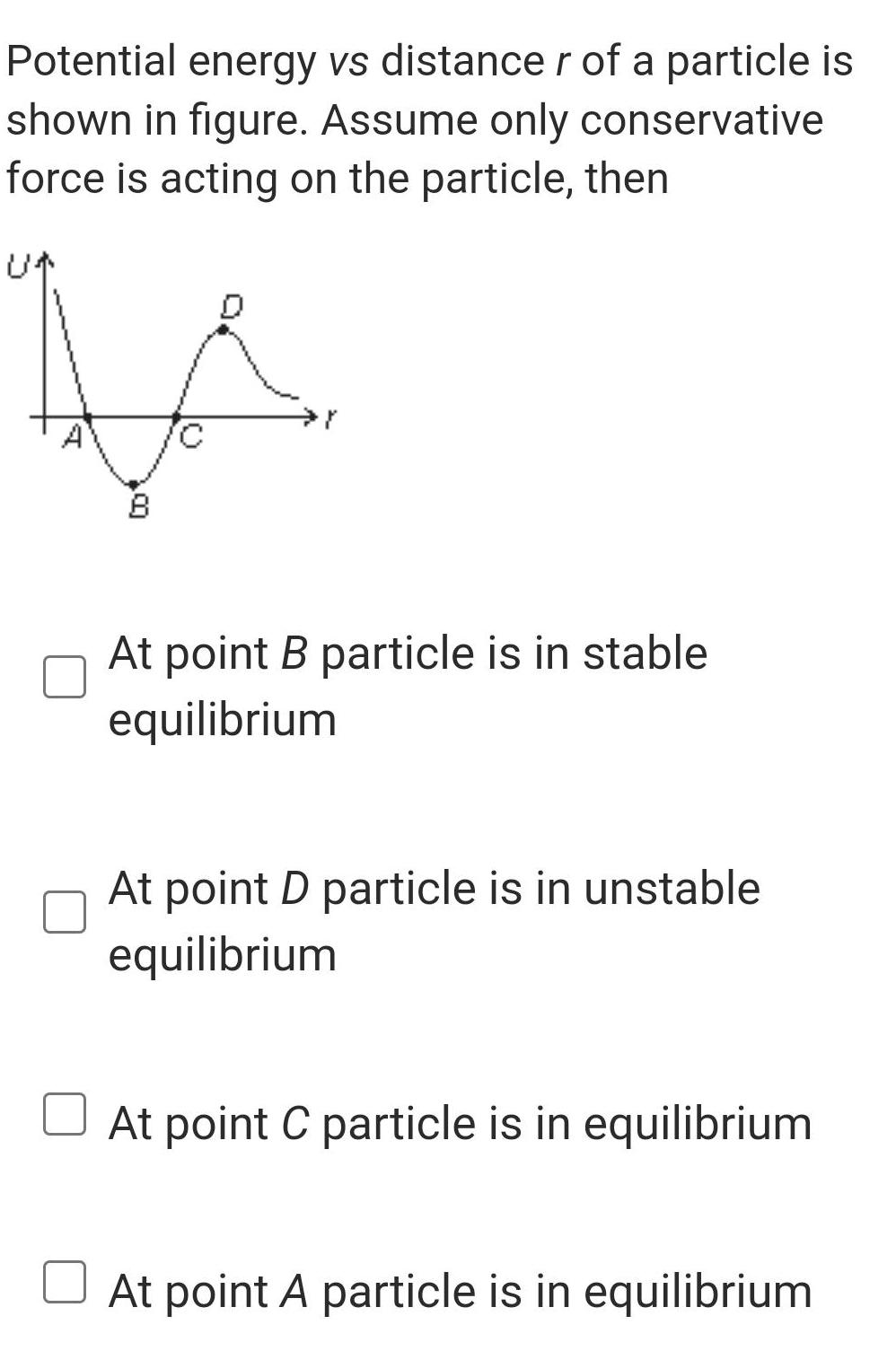Select the point D unstable equilibrium checkbox

(65, 912)
